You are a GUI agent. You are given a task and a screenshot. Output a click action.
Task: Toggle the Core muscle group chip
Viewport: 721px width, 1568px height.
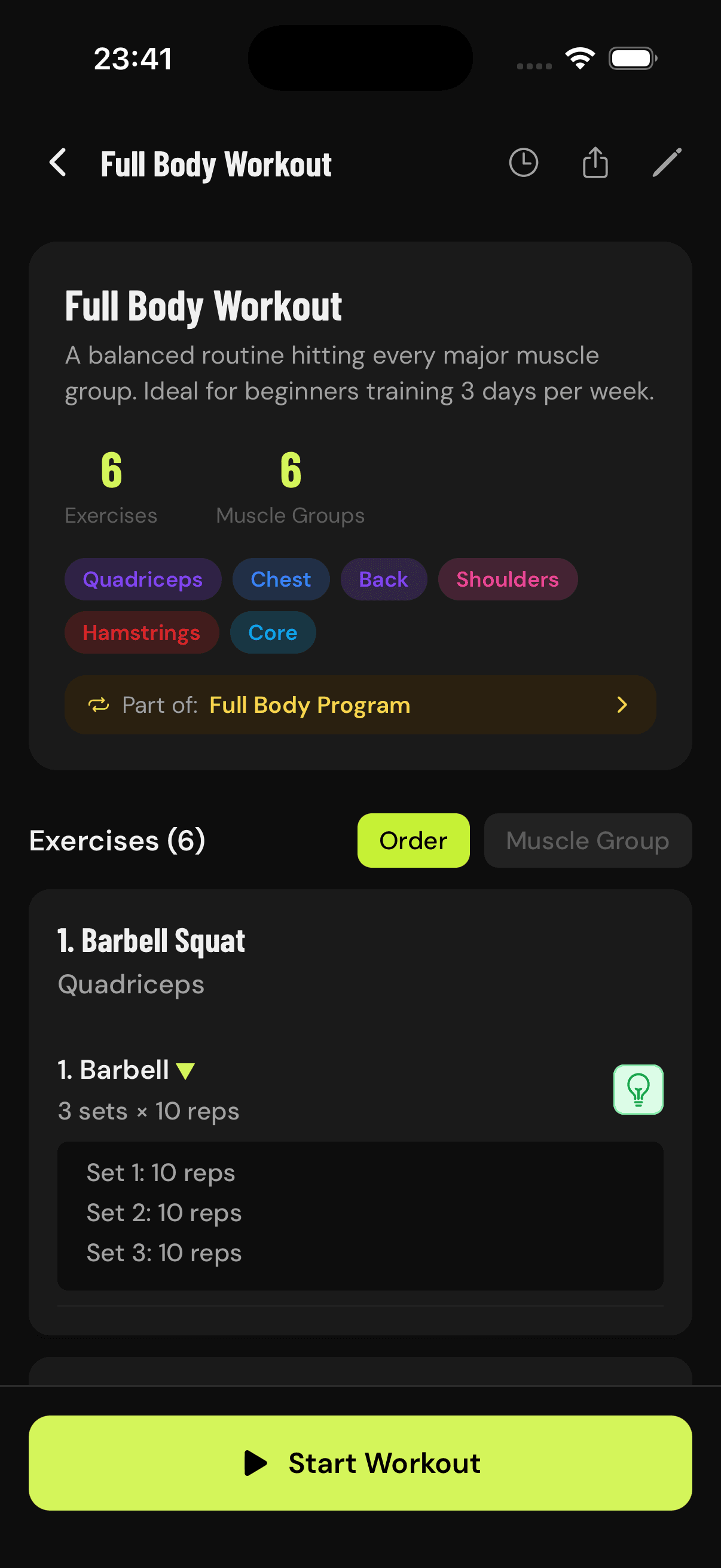[272, 633]
